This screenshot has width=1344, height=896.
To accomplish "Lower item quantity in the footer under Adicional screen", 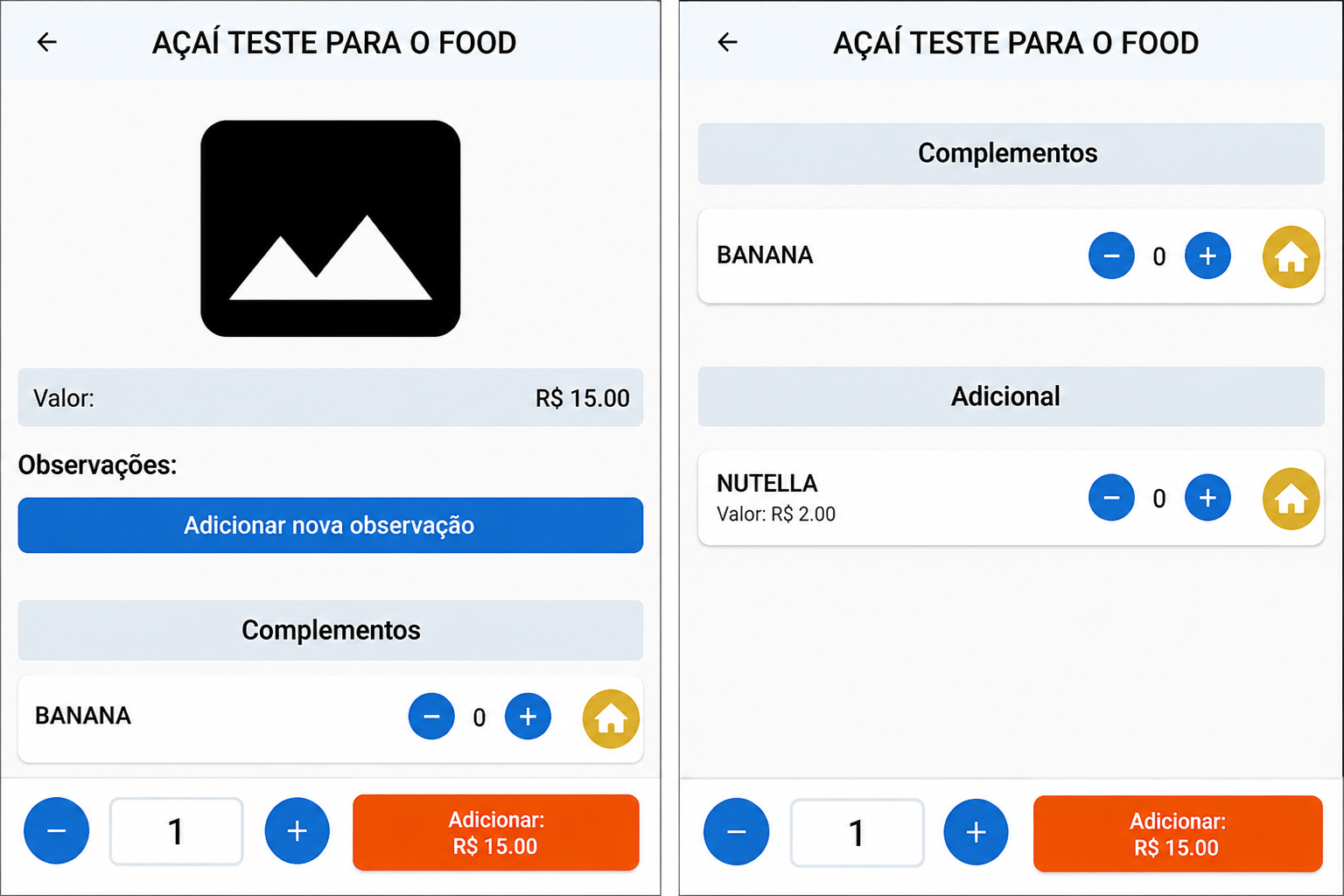I will pos(737,831).
